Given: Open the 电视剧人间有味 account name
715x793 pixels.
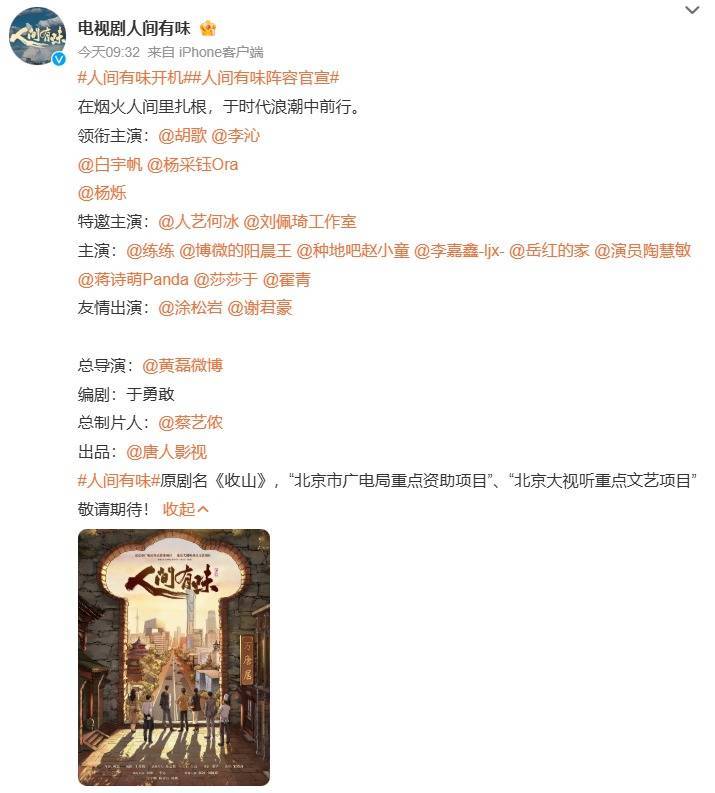Looking at the screenshot, I should 133,28.
